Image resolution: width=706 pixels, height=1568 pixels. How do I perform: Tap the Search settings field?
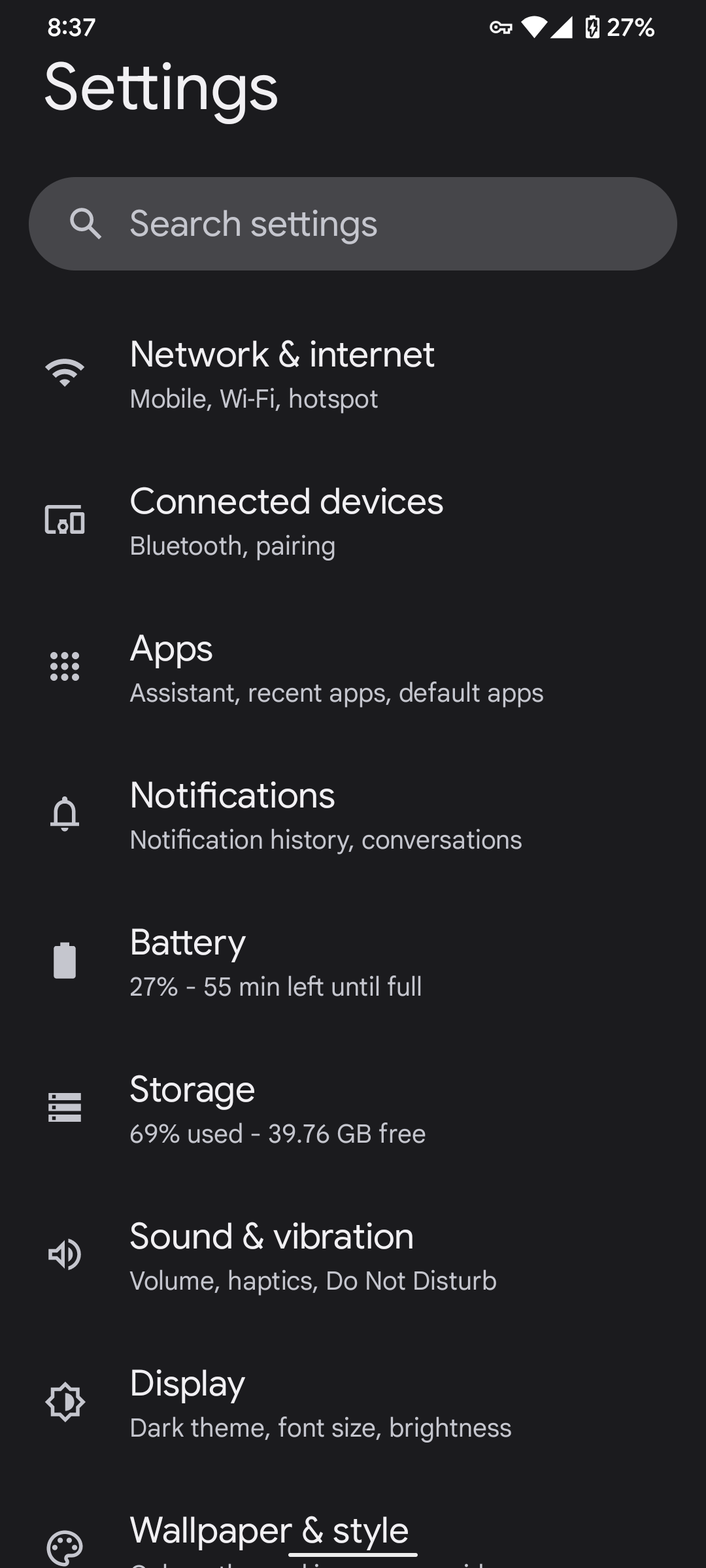coord(353,224)
